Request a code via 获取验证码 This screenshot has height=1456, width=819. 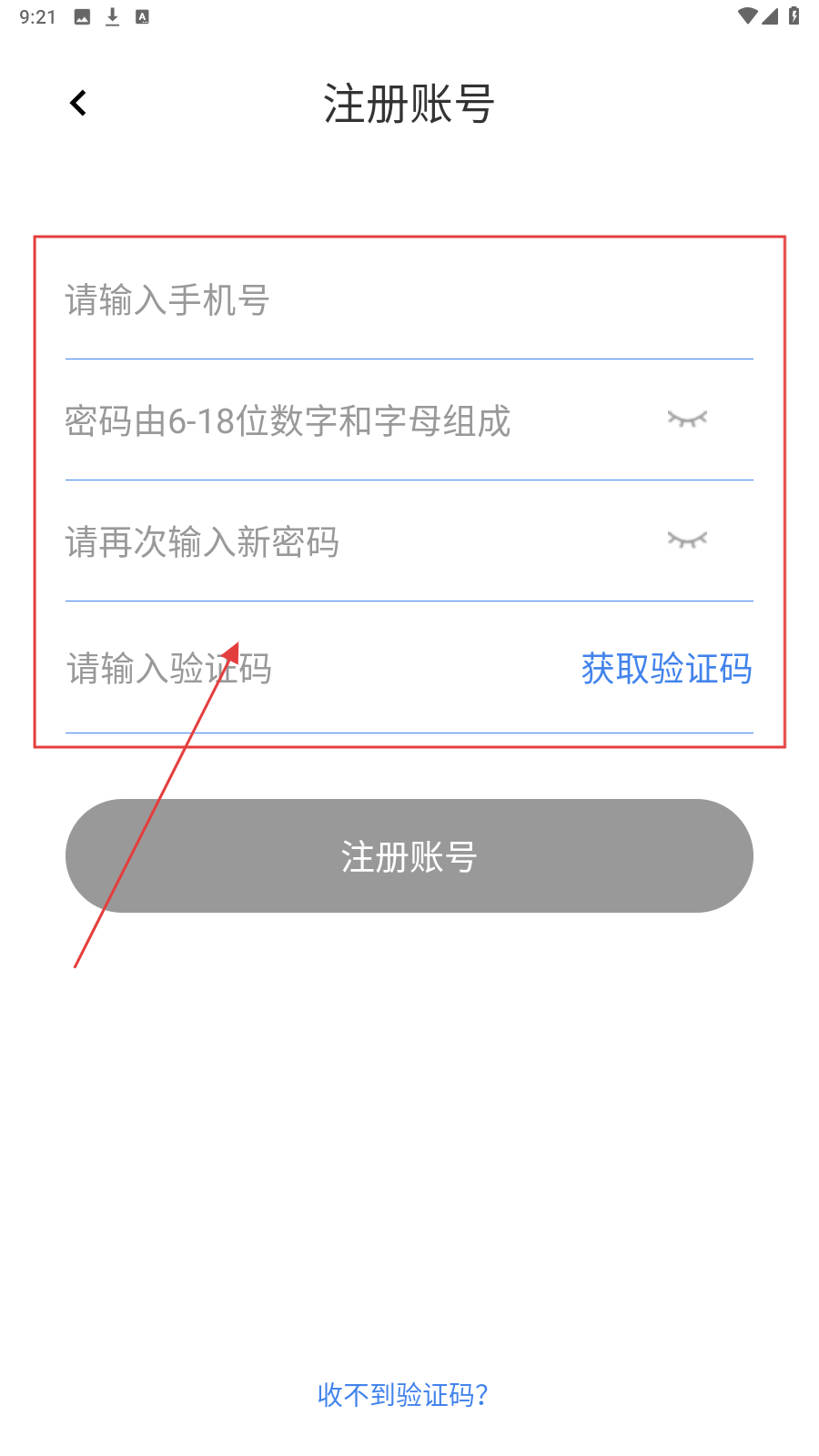pos(666,669)
